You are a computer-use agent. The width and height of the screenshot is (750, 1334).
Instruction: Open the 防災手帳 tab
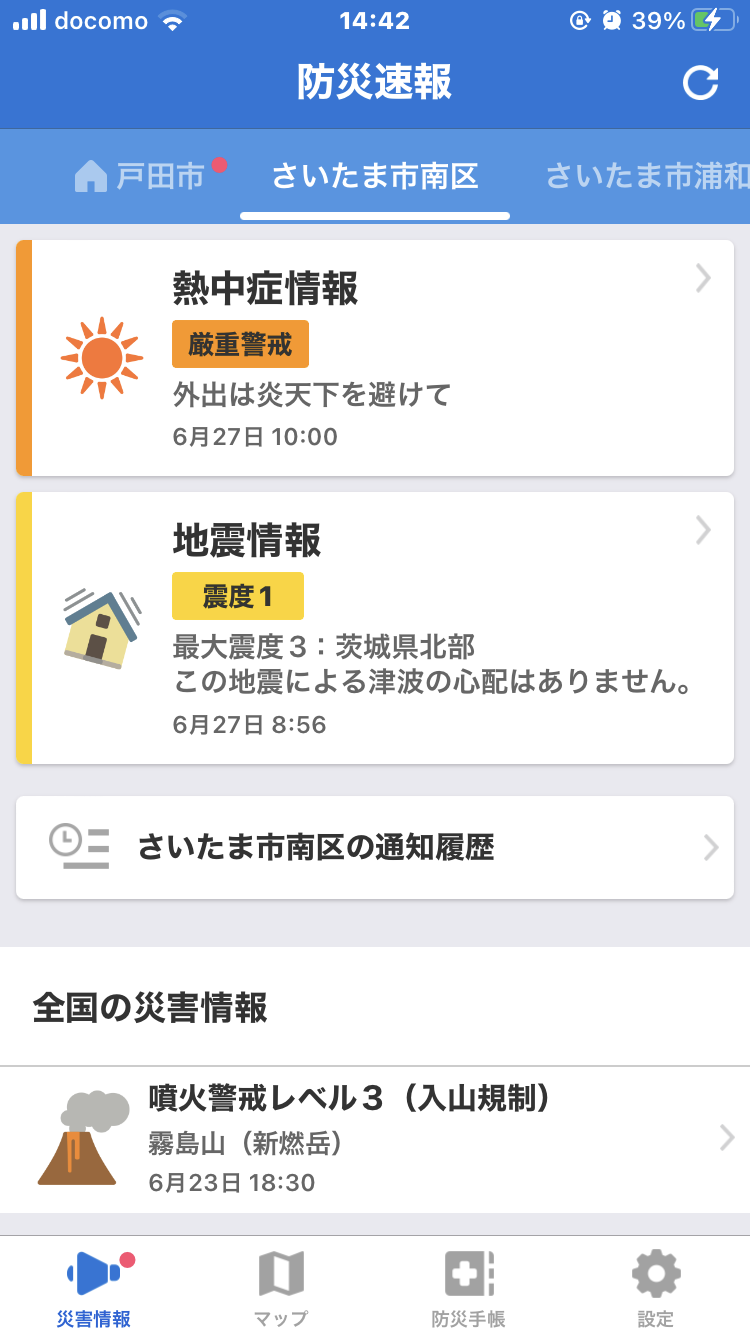(469, 1287)
